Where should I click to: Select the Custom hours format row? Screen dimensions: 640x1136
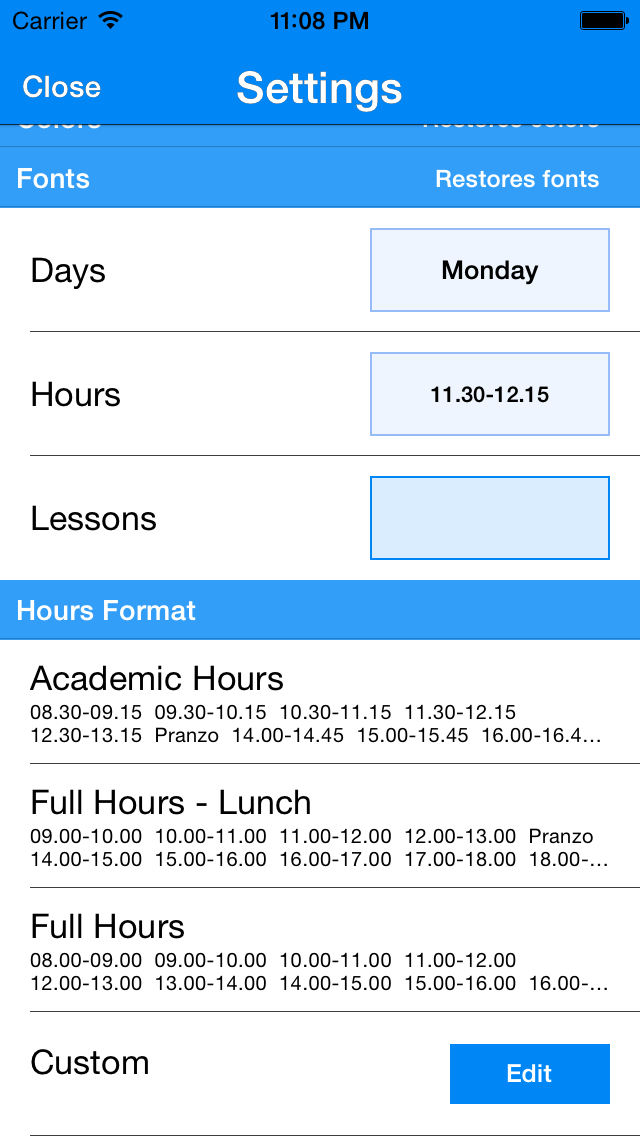[320, 1074]
